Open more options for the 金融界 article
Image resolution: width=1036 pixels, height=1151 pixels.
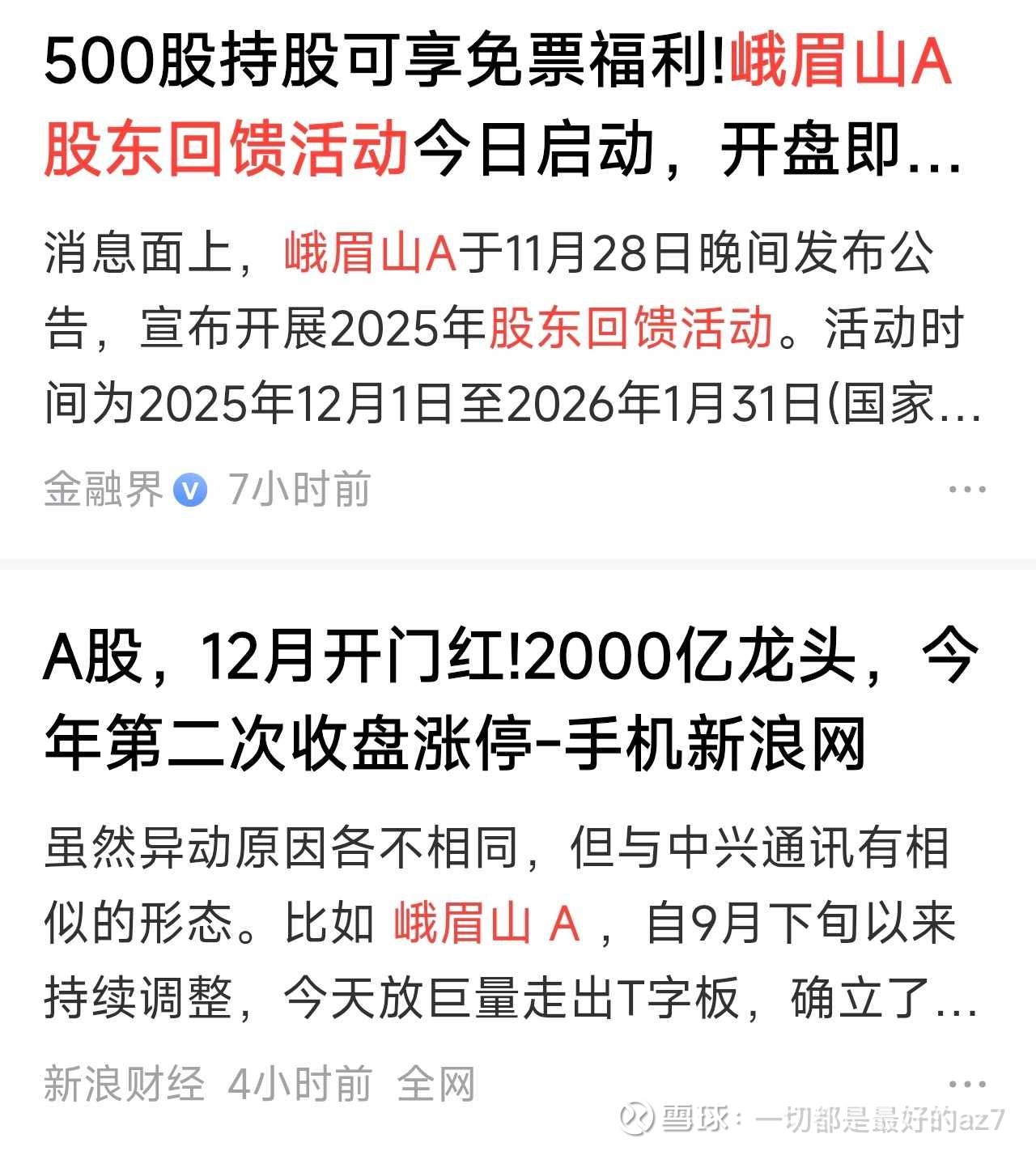point(966,489)
